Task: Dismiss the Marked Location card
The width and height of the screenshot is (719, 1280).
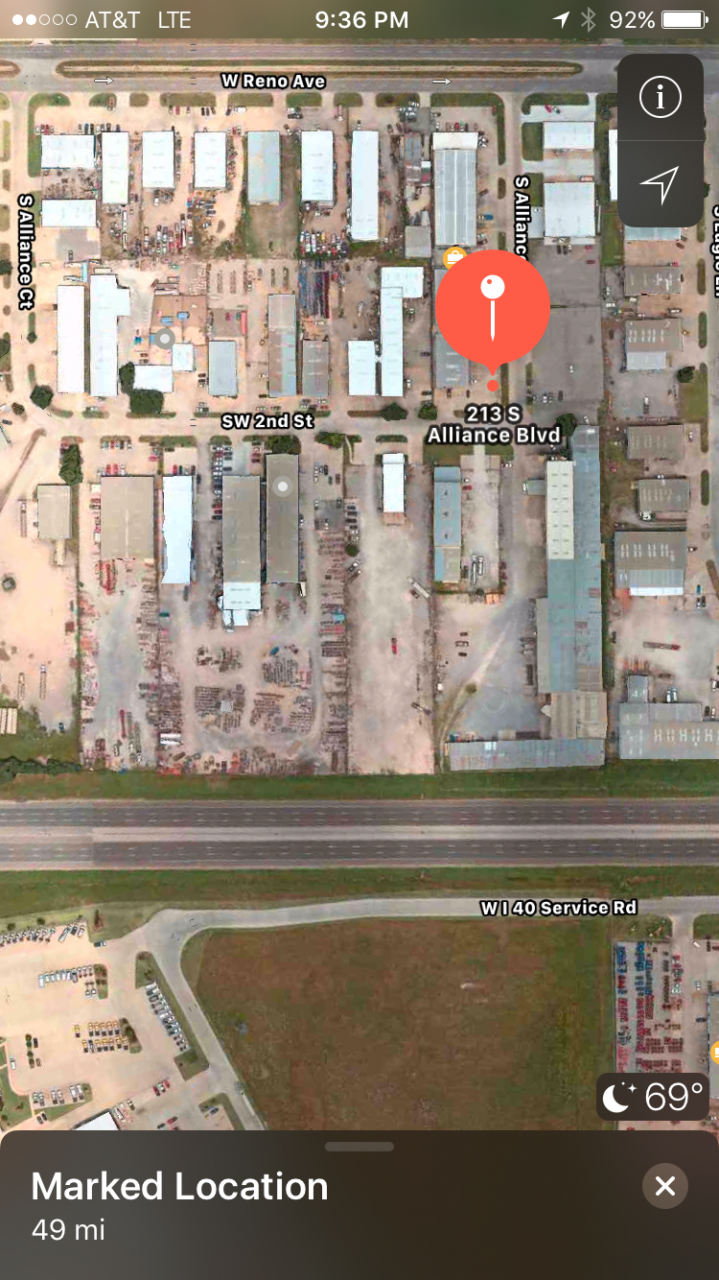Action: [665, 1186]
